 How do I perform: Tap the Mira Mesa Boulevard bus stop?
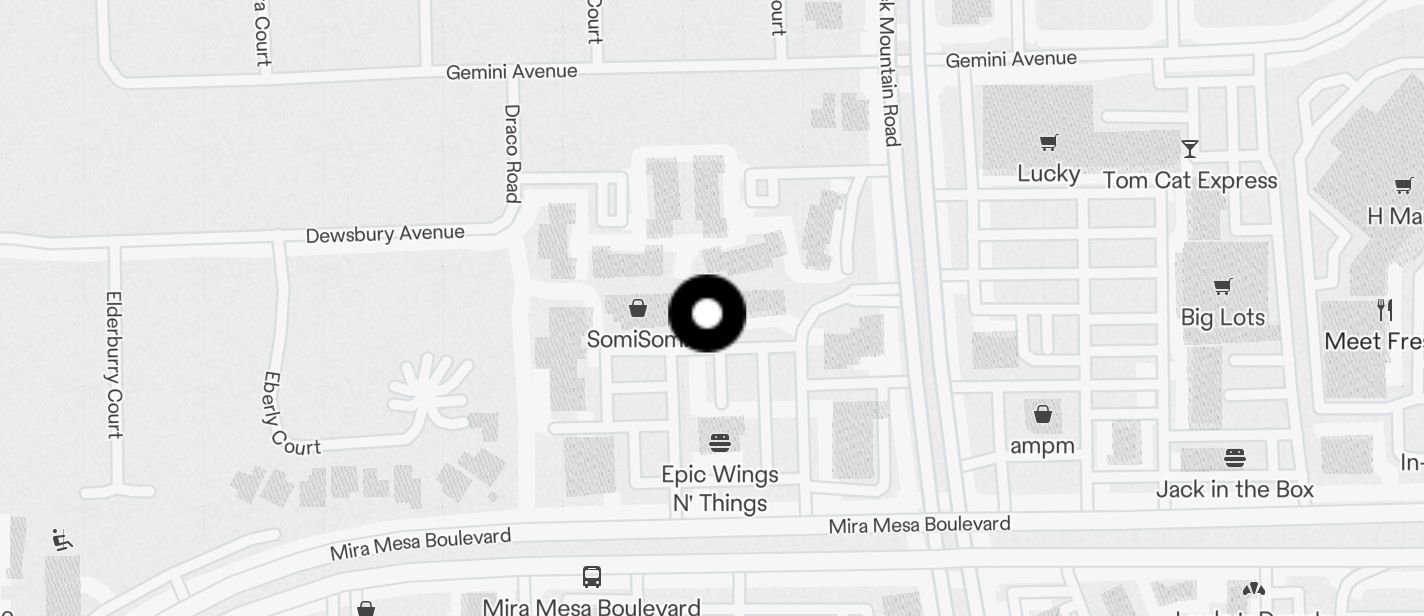tap(592, 577)
